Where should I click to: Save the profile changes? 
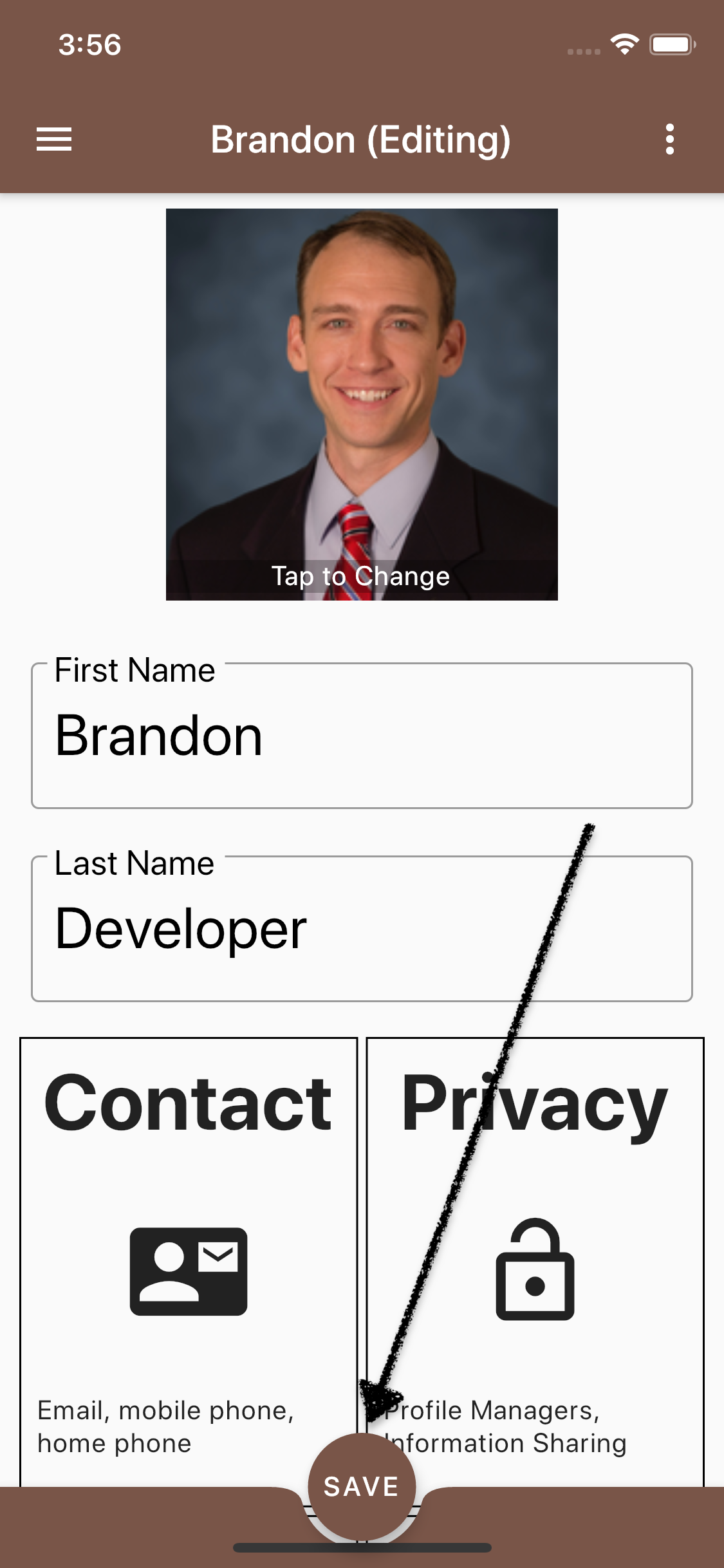point(362,1487)
